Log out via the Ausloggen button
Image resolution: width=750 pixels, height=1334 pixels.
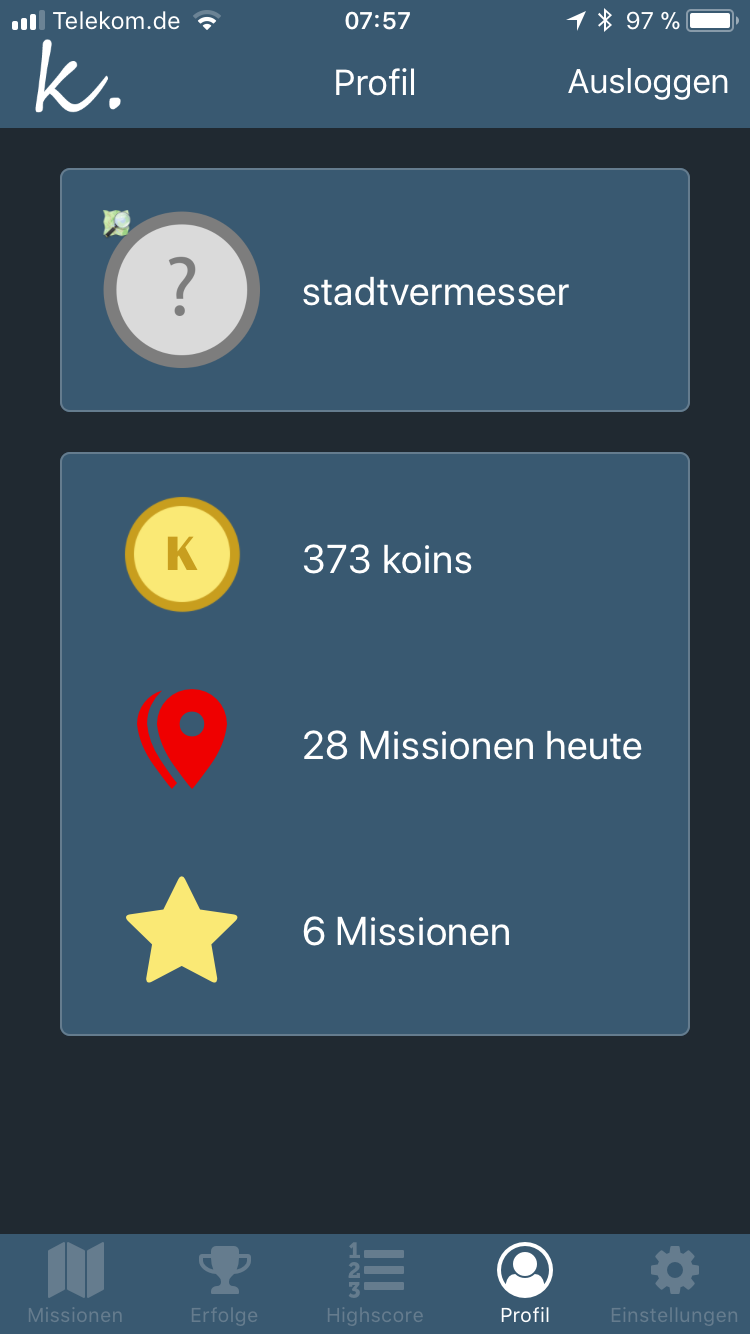648,82
